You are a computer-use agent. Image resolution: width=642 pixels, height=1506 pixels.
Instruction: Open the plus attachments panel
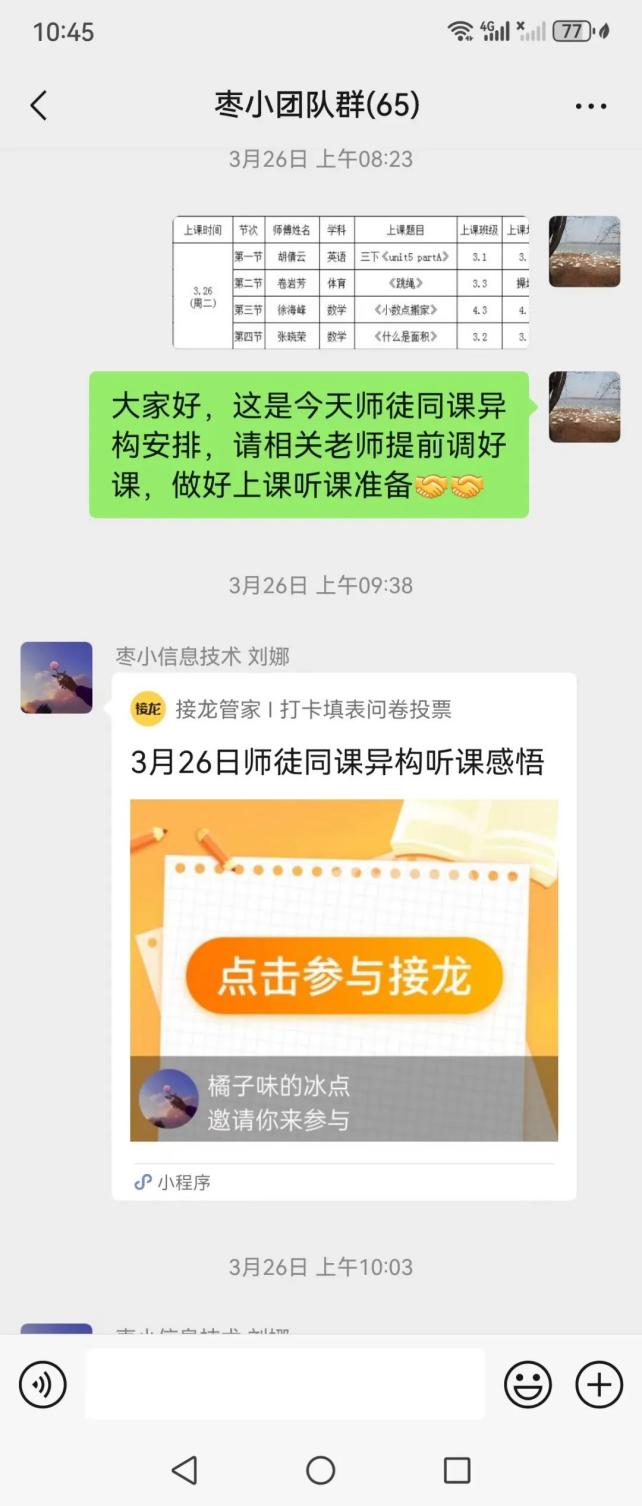599,1385
